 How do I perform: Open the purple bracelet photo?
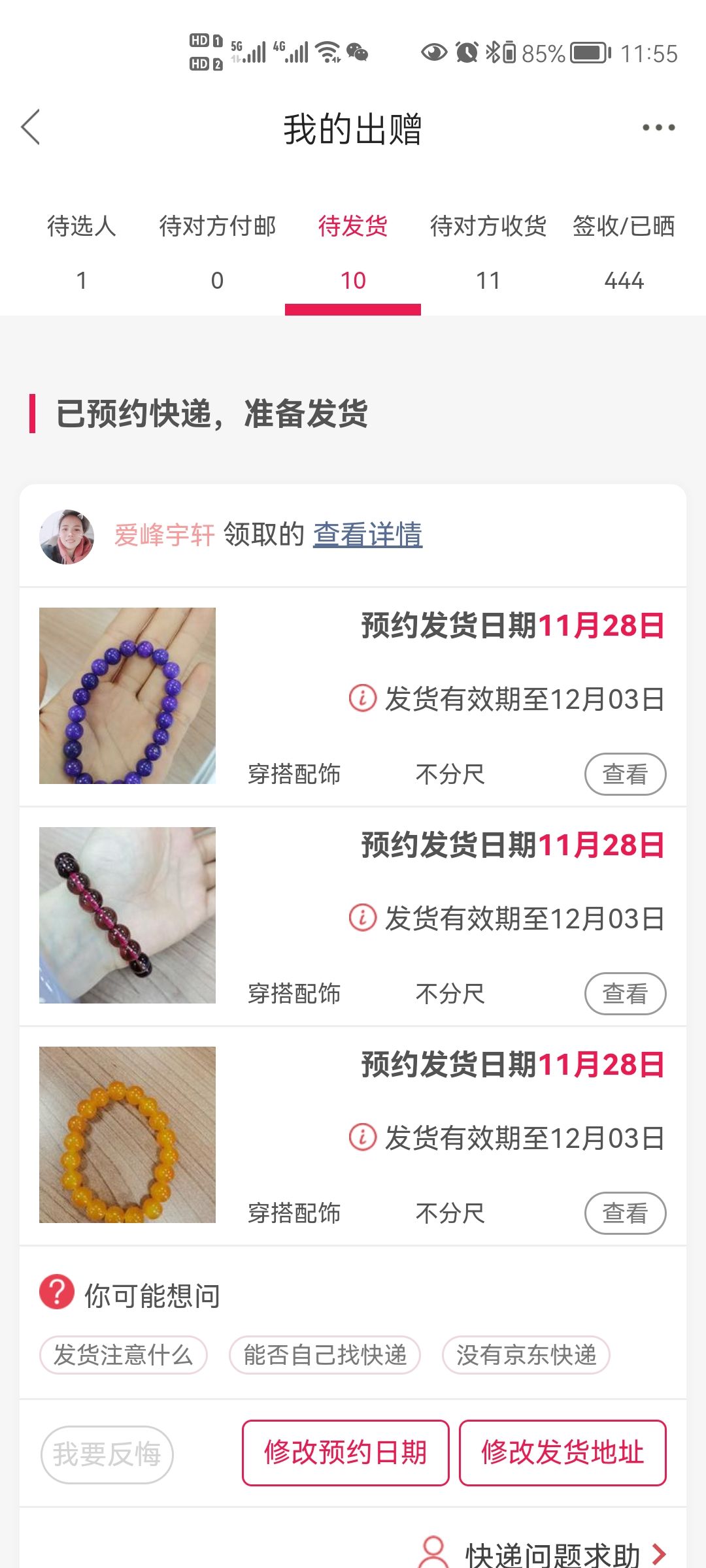tap(127, 696)
